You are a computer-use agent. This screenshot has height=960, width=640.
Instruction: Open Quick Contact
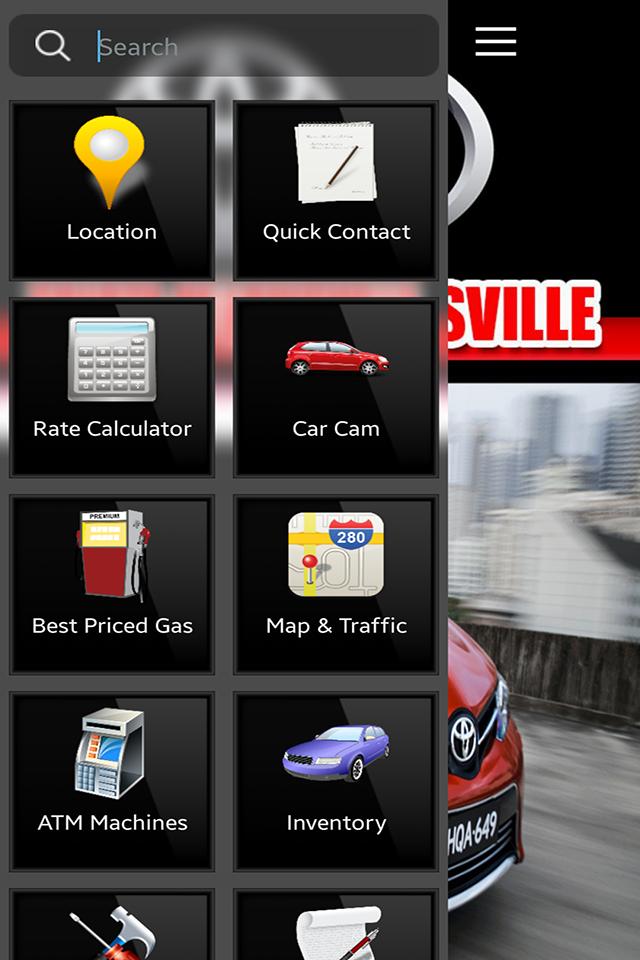pyautogui.click(x=336, y=190)
